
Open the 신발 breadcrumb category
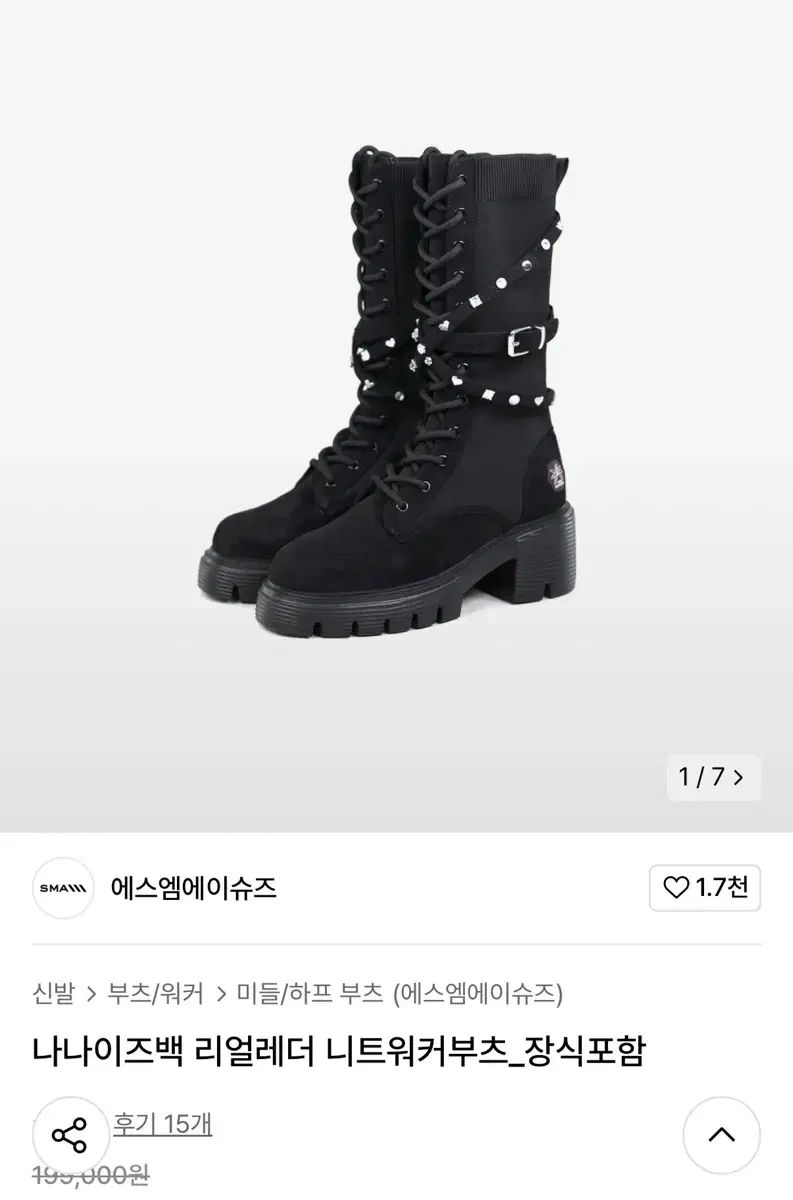(x=53, y=994)
